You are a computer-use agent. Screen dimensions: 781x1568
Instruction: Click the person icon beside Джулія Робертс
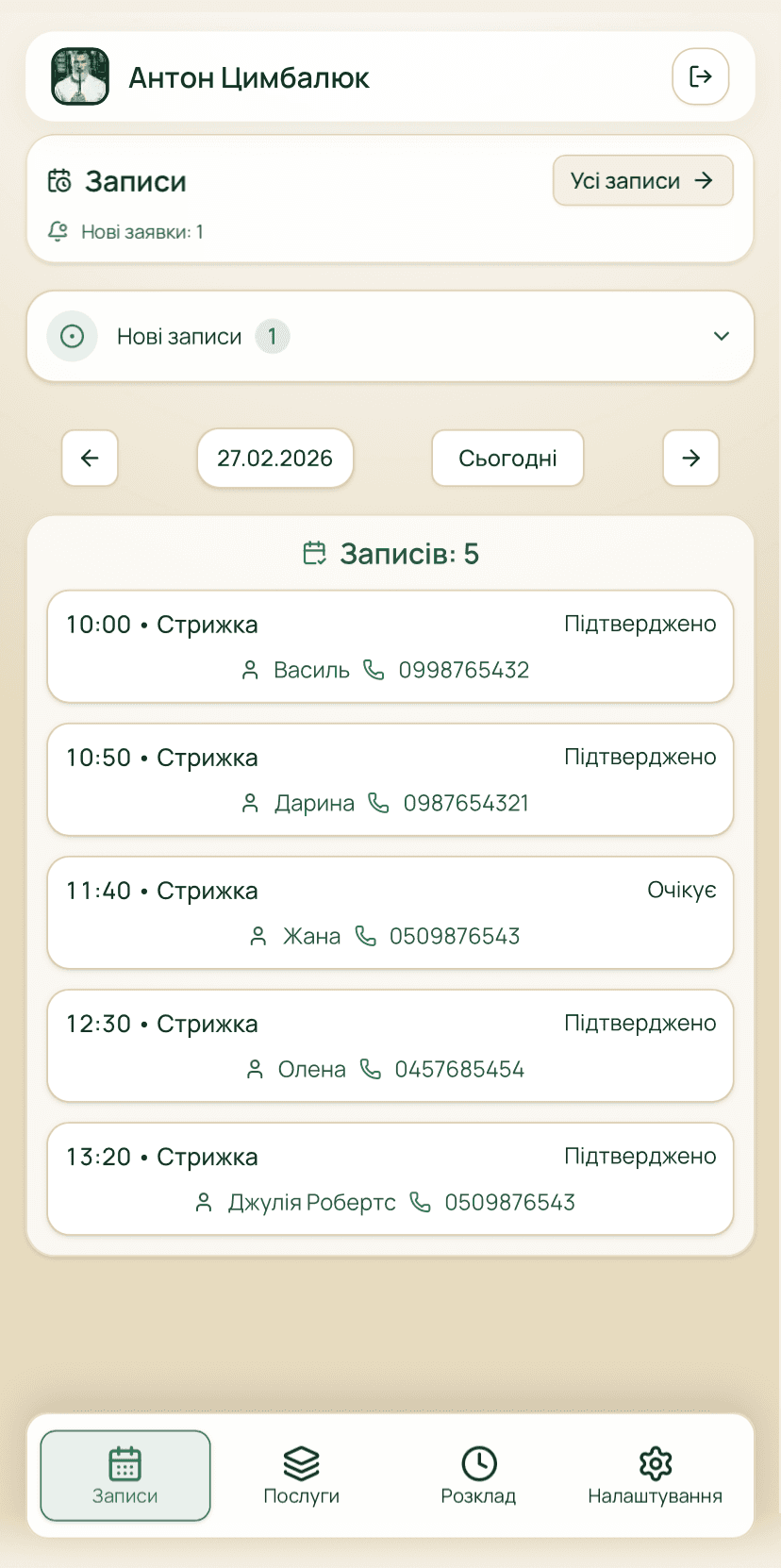(x=204, y=1202)
